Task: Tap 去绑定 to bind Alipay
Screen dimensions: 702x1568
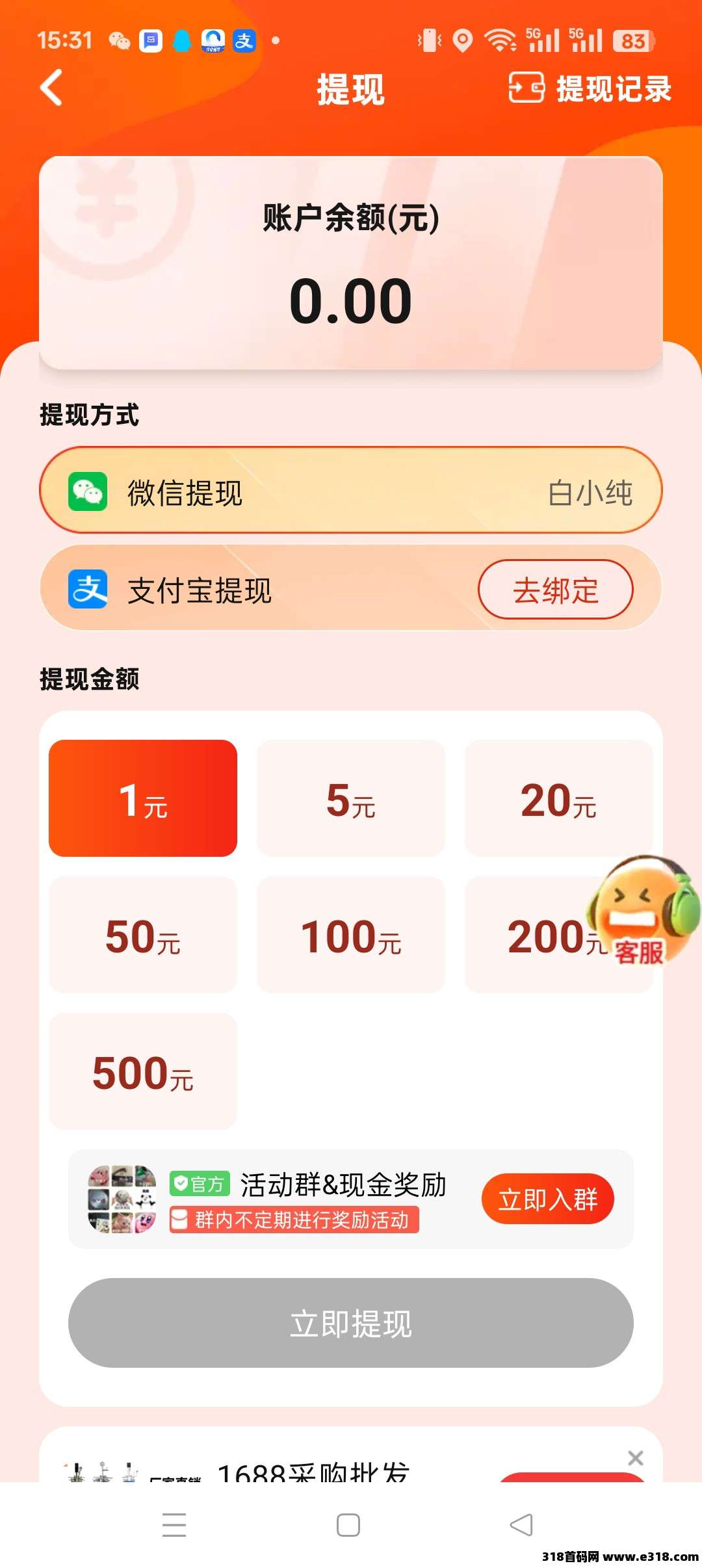Action: point(555,590)
